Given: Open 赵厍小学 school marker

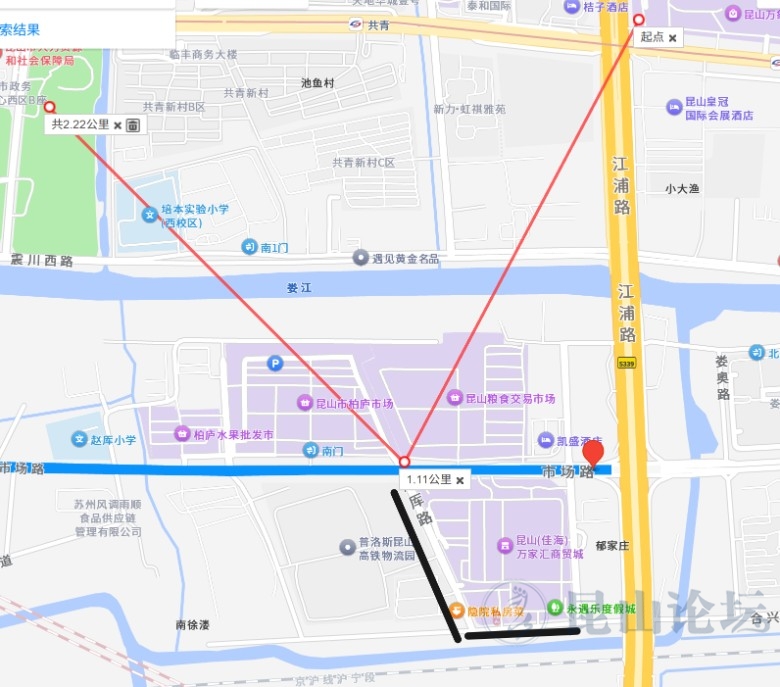Looking at the screenshot, I should click(79, 439).
